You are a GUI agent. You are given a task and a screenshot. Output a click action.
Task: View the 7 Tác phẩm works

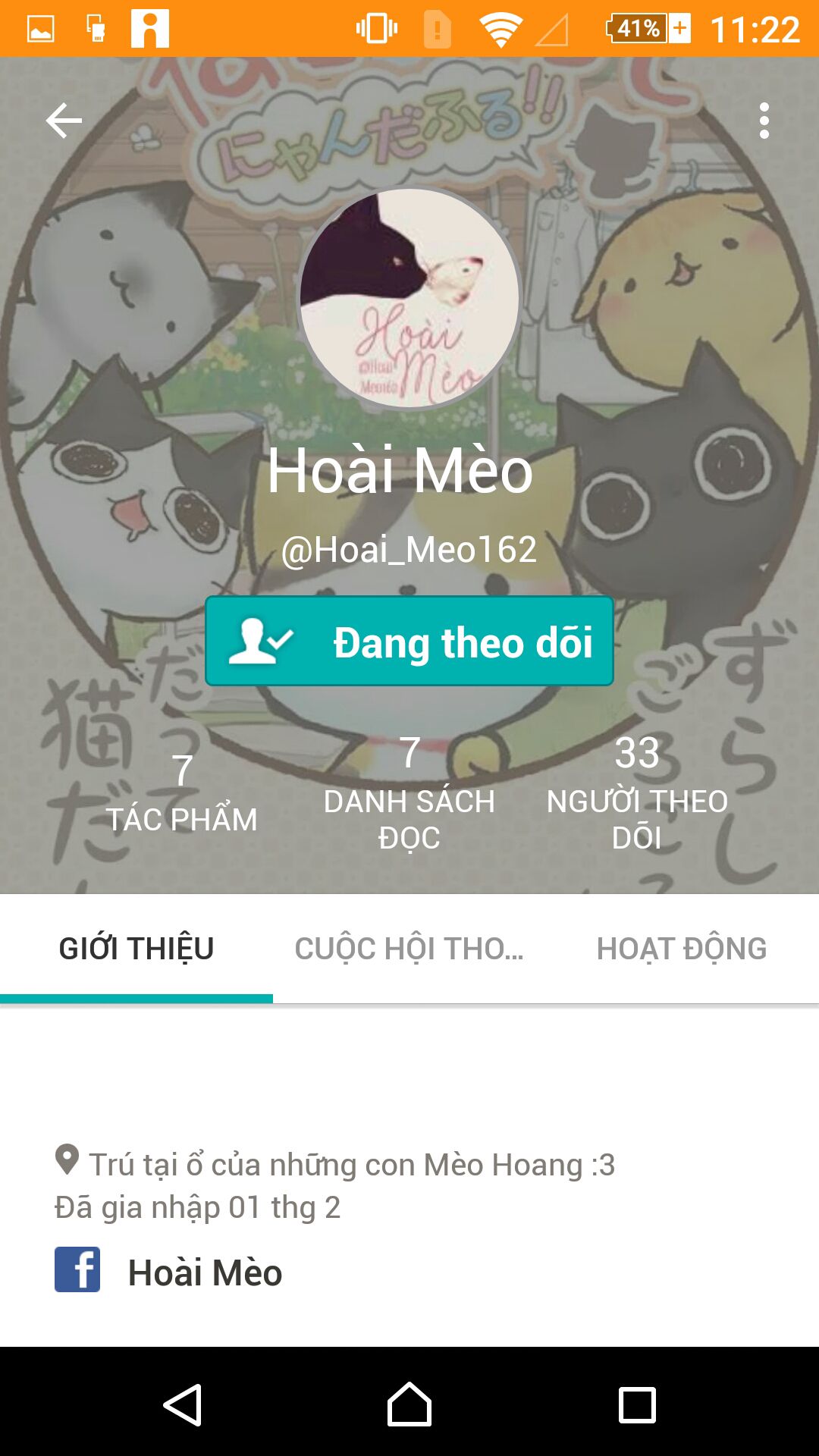(x=182, y=792)
